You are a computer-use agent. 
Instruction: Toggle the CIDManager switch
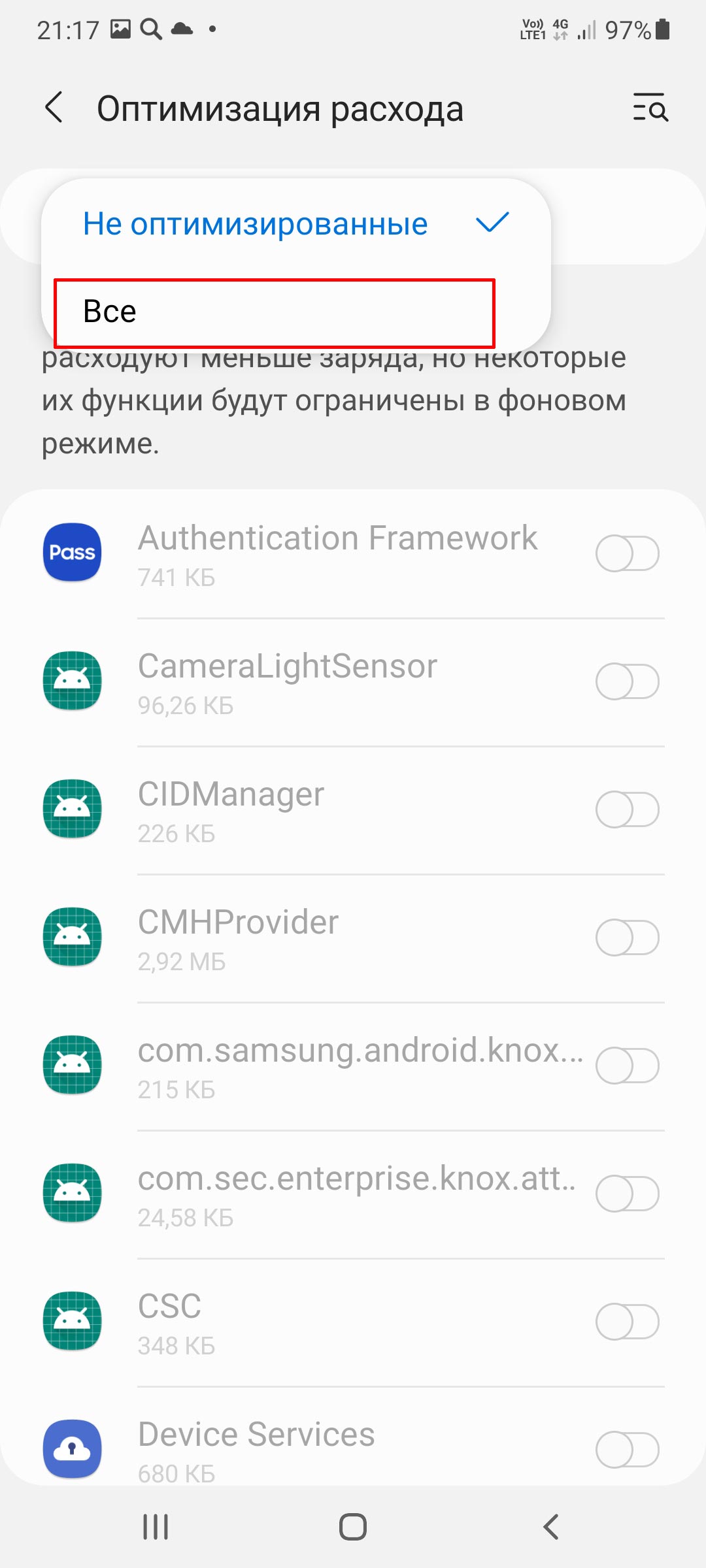pos(627,809)
